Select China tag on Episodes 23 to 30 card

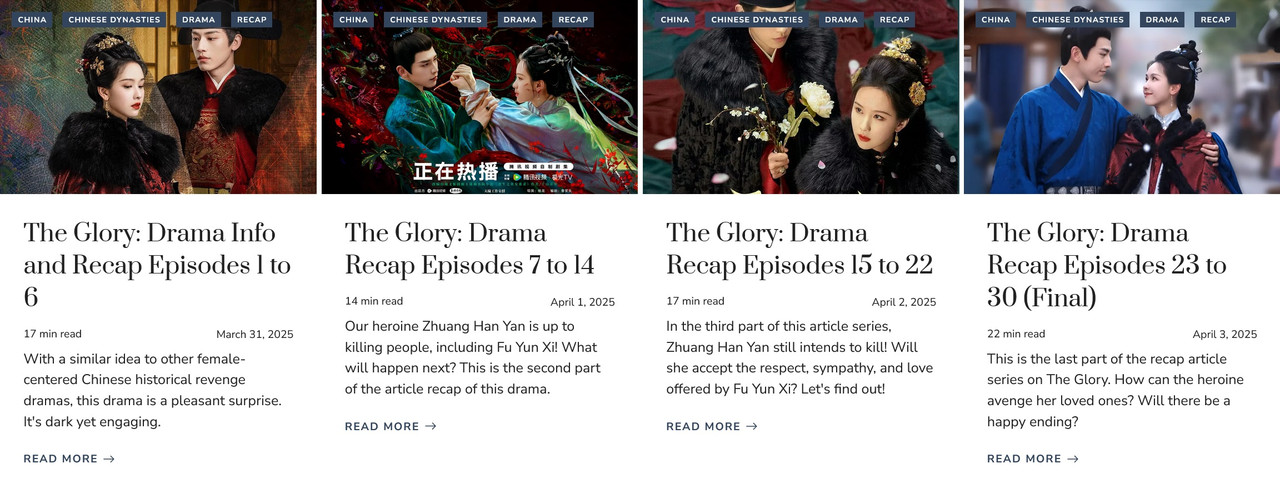pos(995,20)
